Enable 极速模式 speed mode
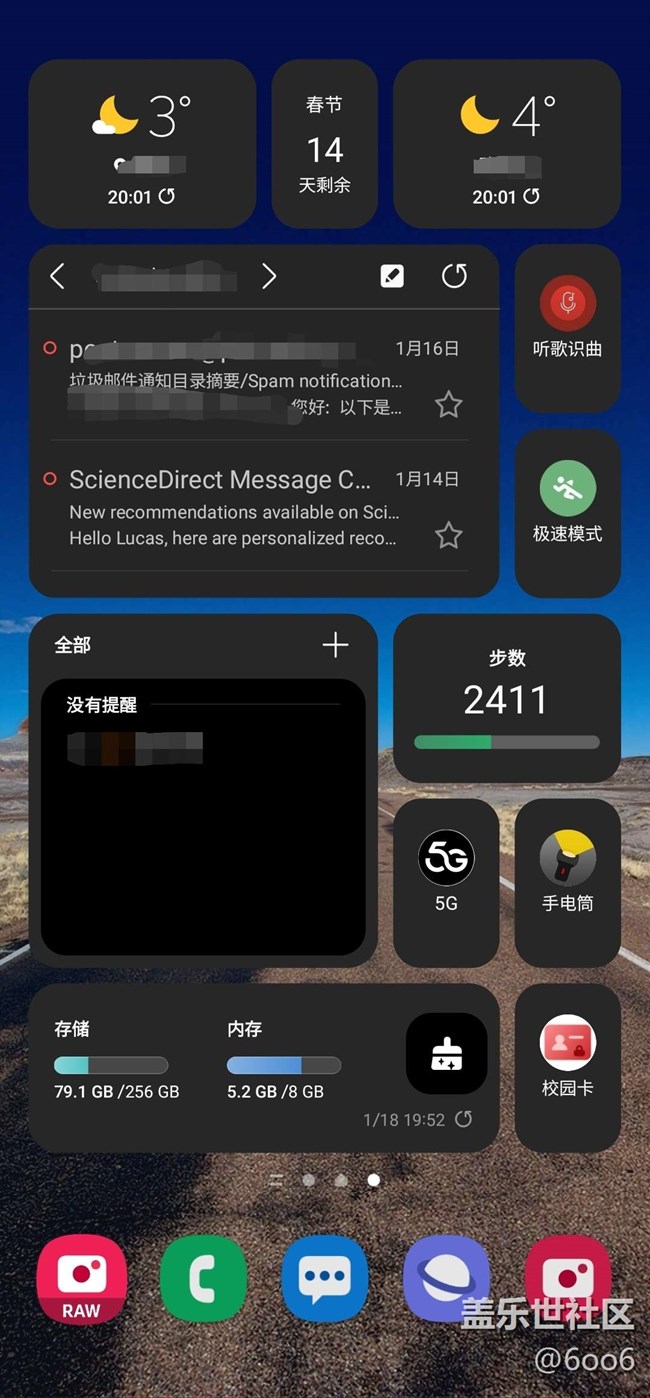650x1398 pixels. point(567,505)
